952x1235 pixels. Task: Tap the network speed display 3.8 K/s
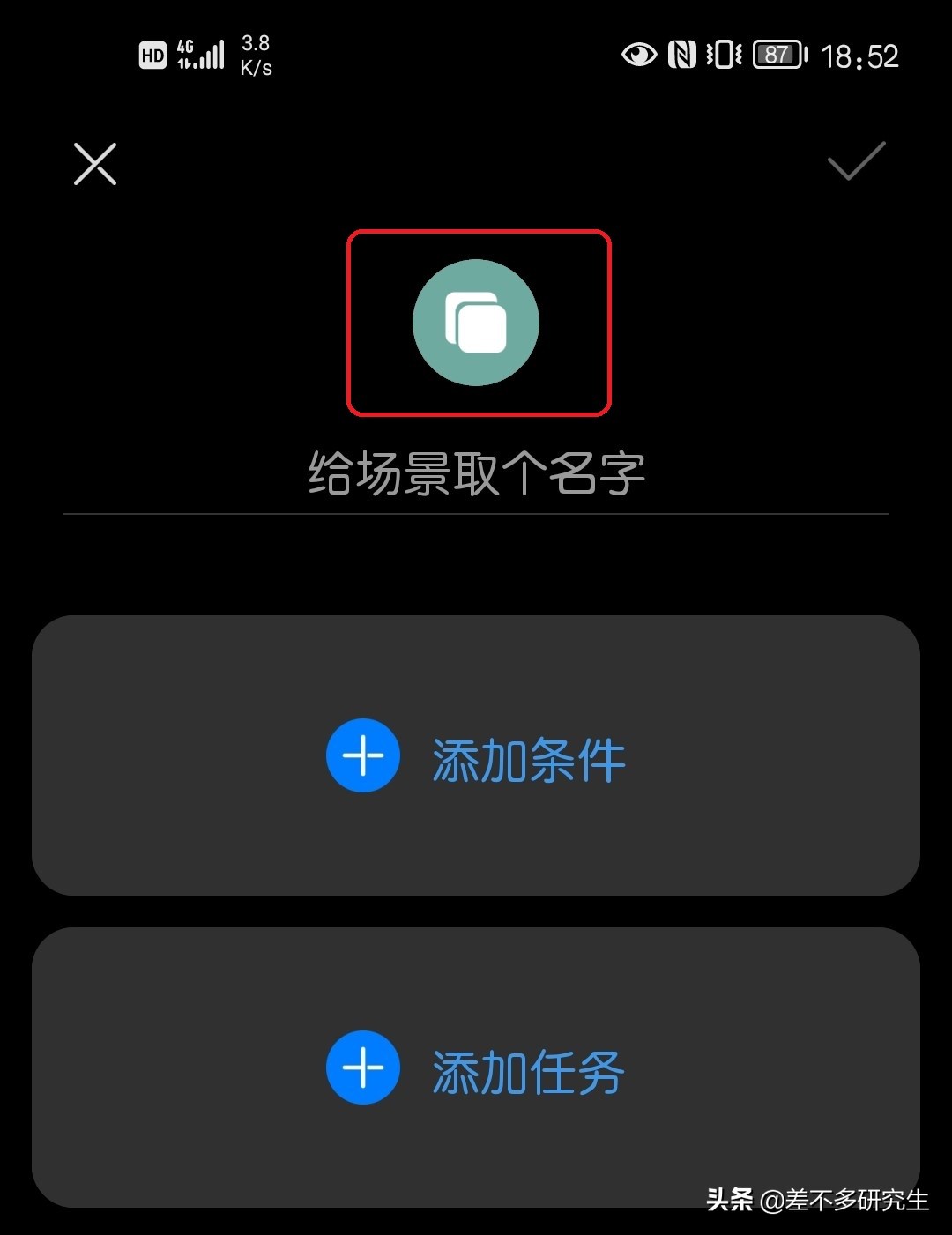click(x=254, y=53)
